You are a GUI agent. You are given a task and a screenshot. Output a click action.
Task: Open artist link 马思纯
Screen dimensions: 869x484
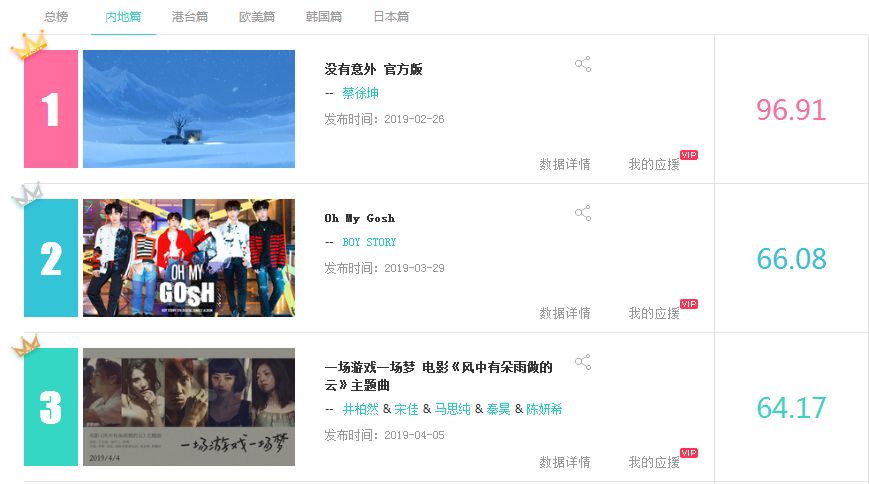tap(452, 409)
